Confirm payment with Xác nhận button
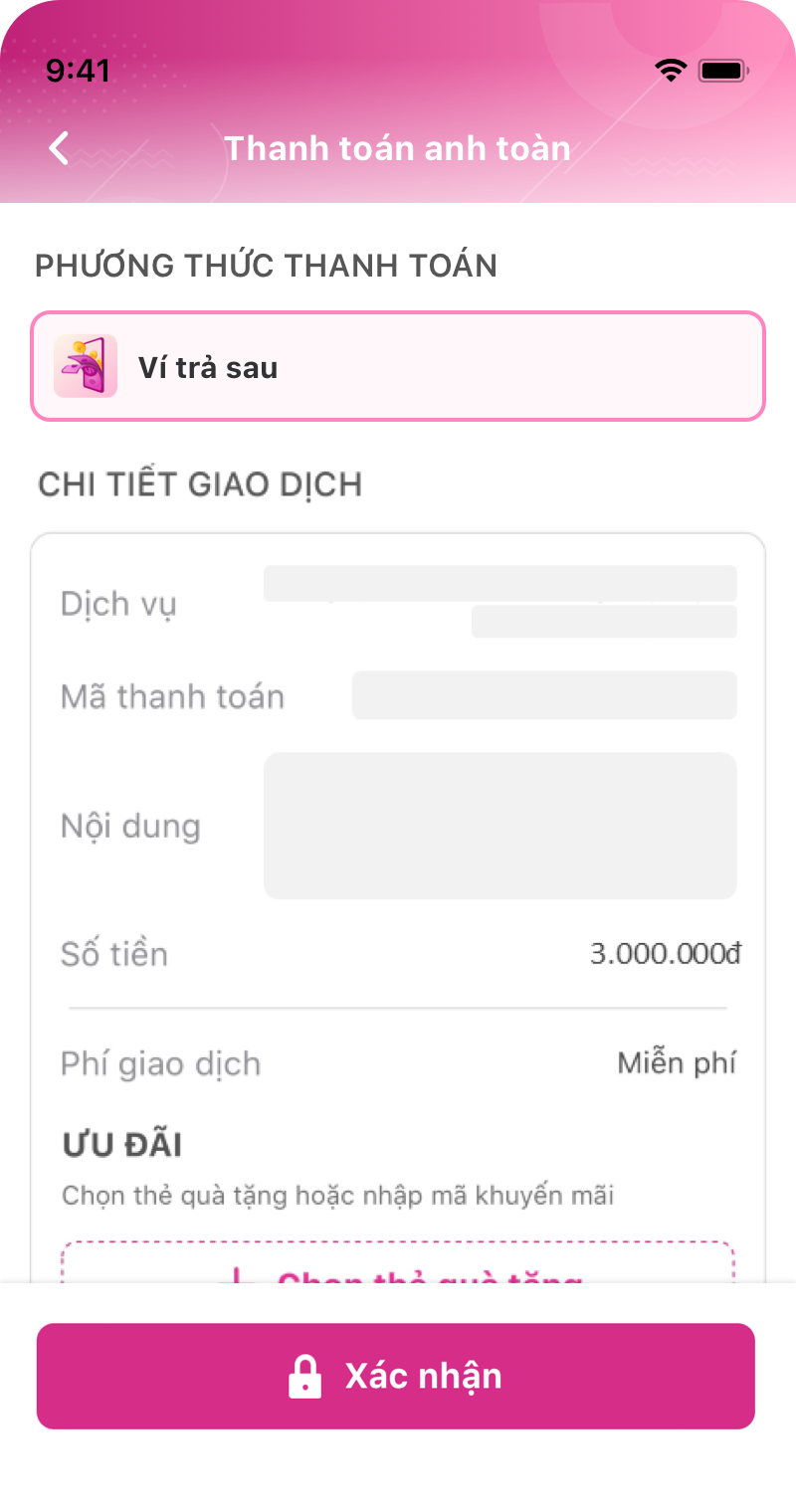Image resolution: width=796 pixels, height=1512 pixels. [x=396, y=1376]
